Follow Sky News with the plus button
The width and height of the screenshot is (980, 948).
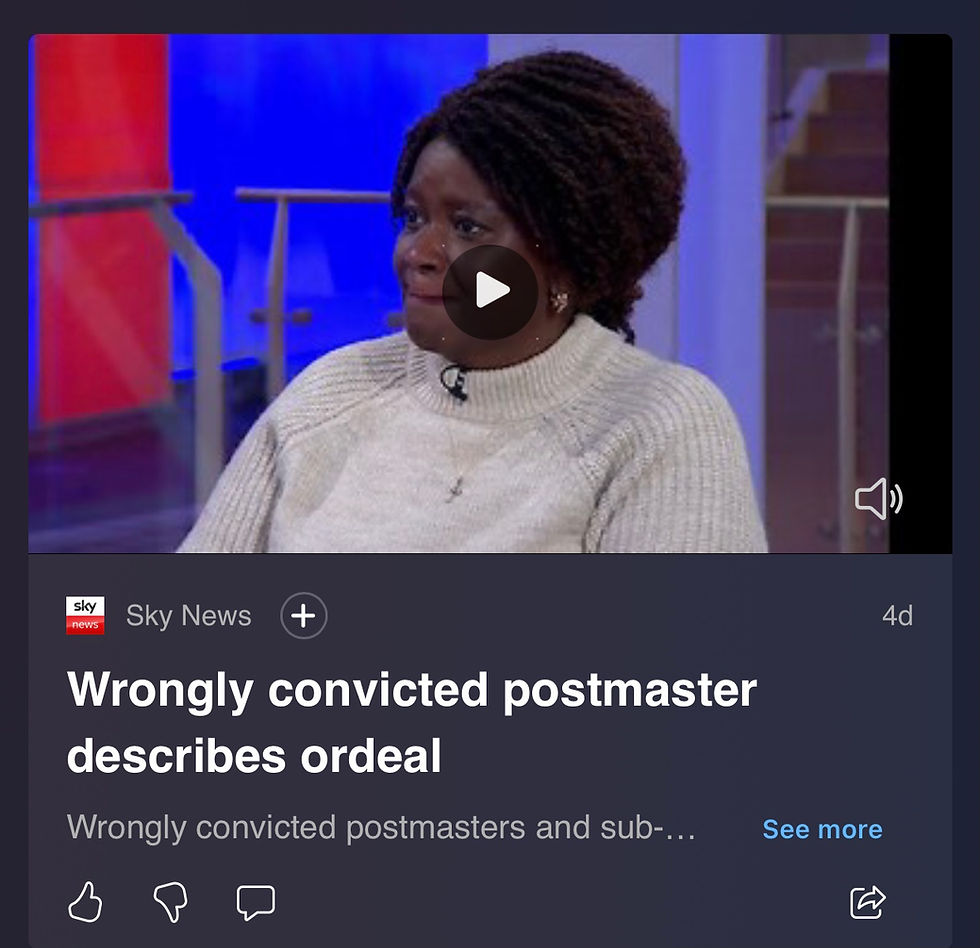coord(303,615)
